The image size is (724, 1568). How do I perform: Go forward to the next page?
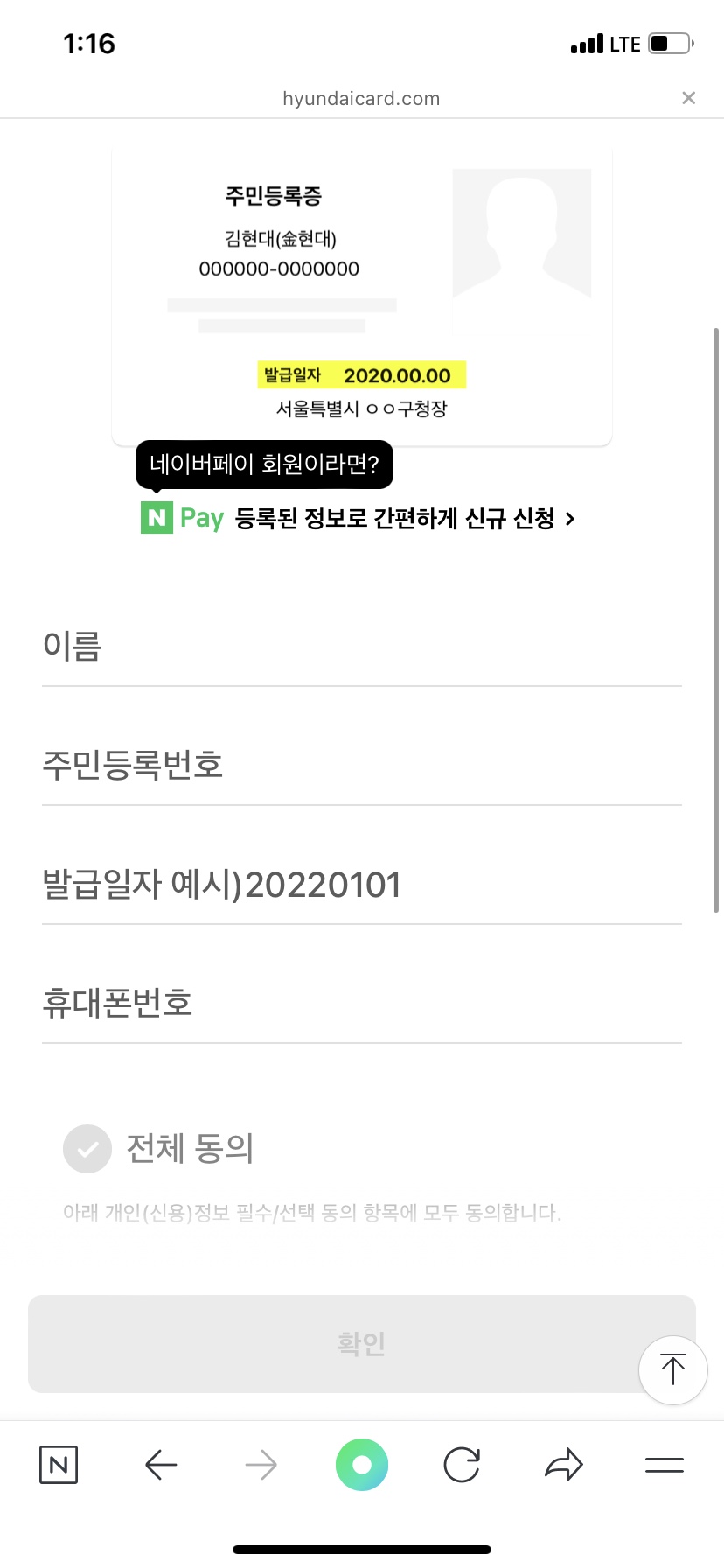pyautogui.click(x=261, y=1465)
